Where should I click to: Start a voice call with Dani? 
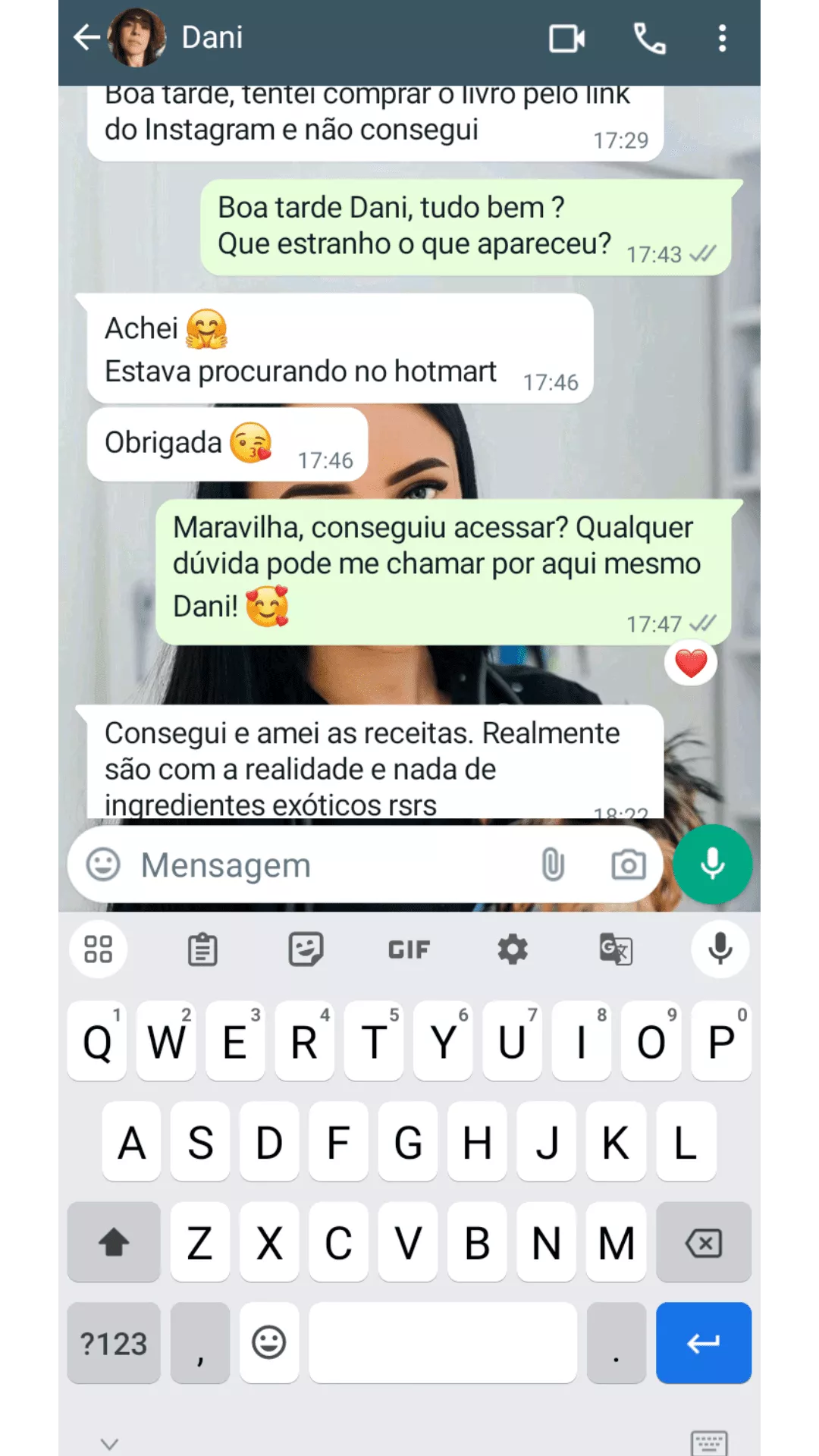[x=649, y=39]
